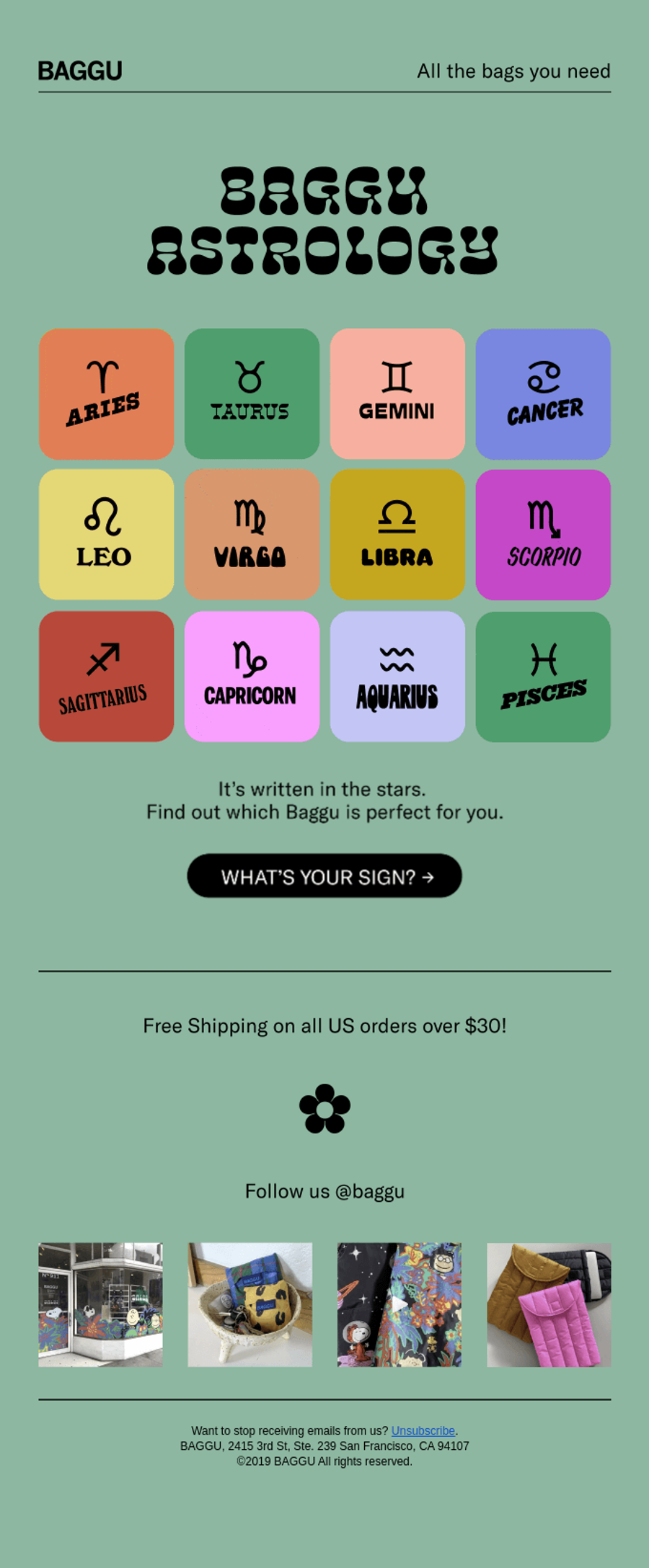View the bowl with pouches Instagram photo
Image resolution: width=649 pixels, height=1568 pixels.
250,1304
